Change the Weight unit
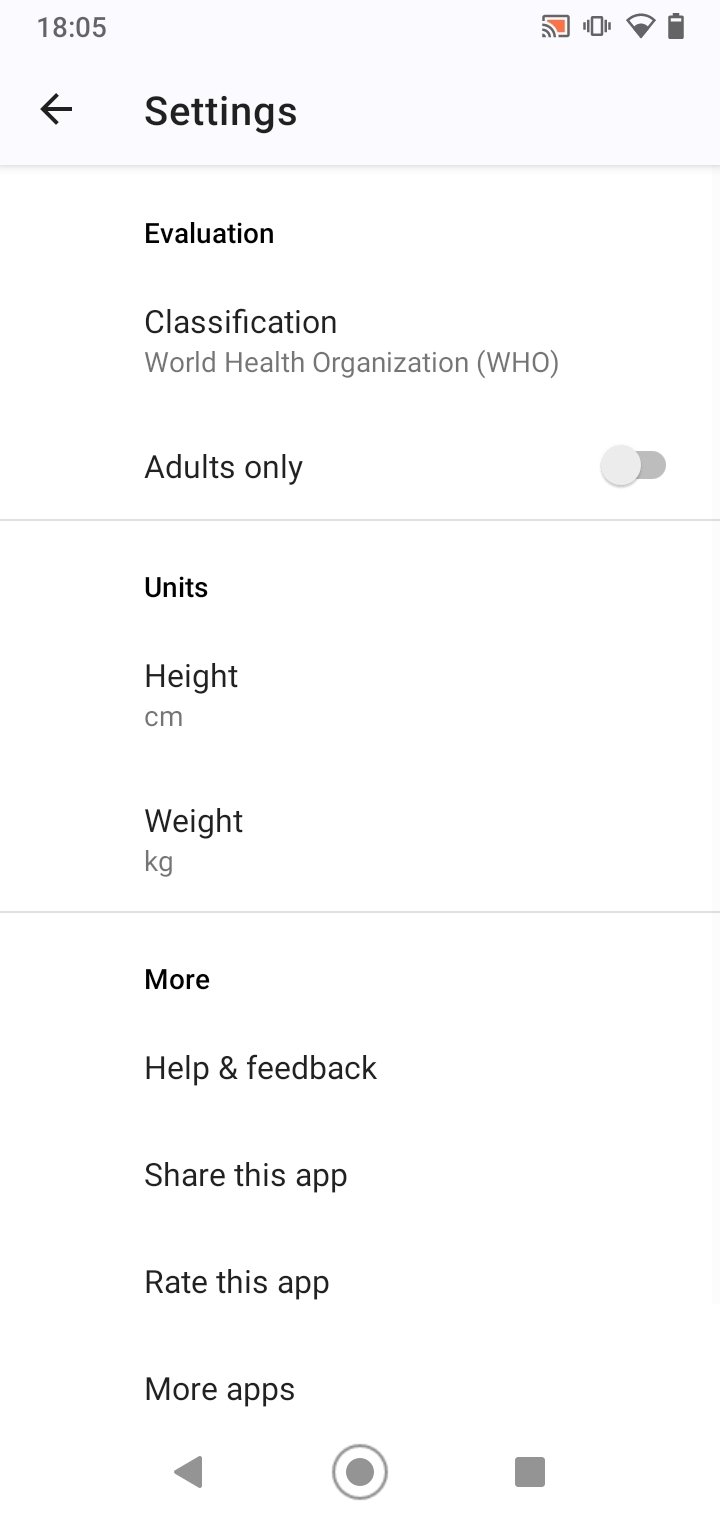 (x=360, y=840)
